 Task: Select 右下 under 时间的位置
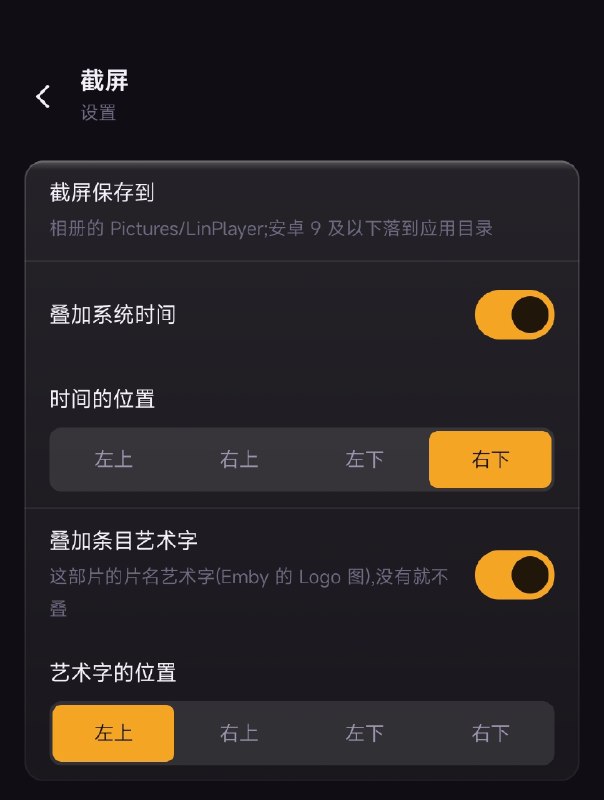point(490,459)
